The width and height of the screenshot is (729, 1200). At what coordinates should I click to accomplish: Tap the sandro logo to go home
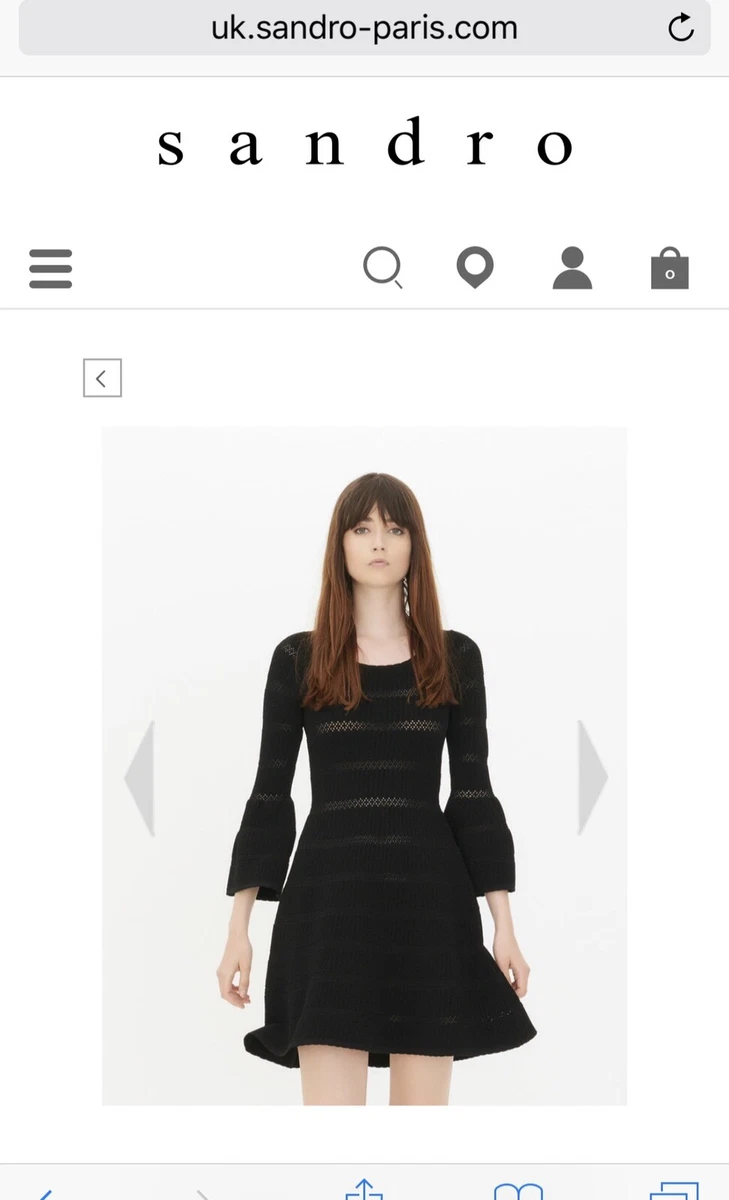(365, 144)
